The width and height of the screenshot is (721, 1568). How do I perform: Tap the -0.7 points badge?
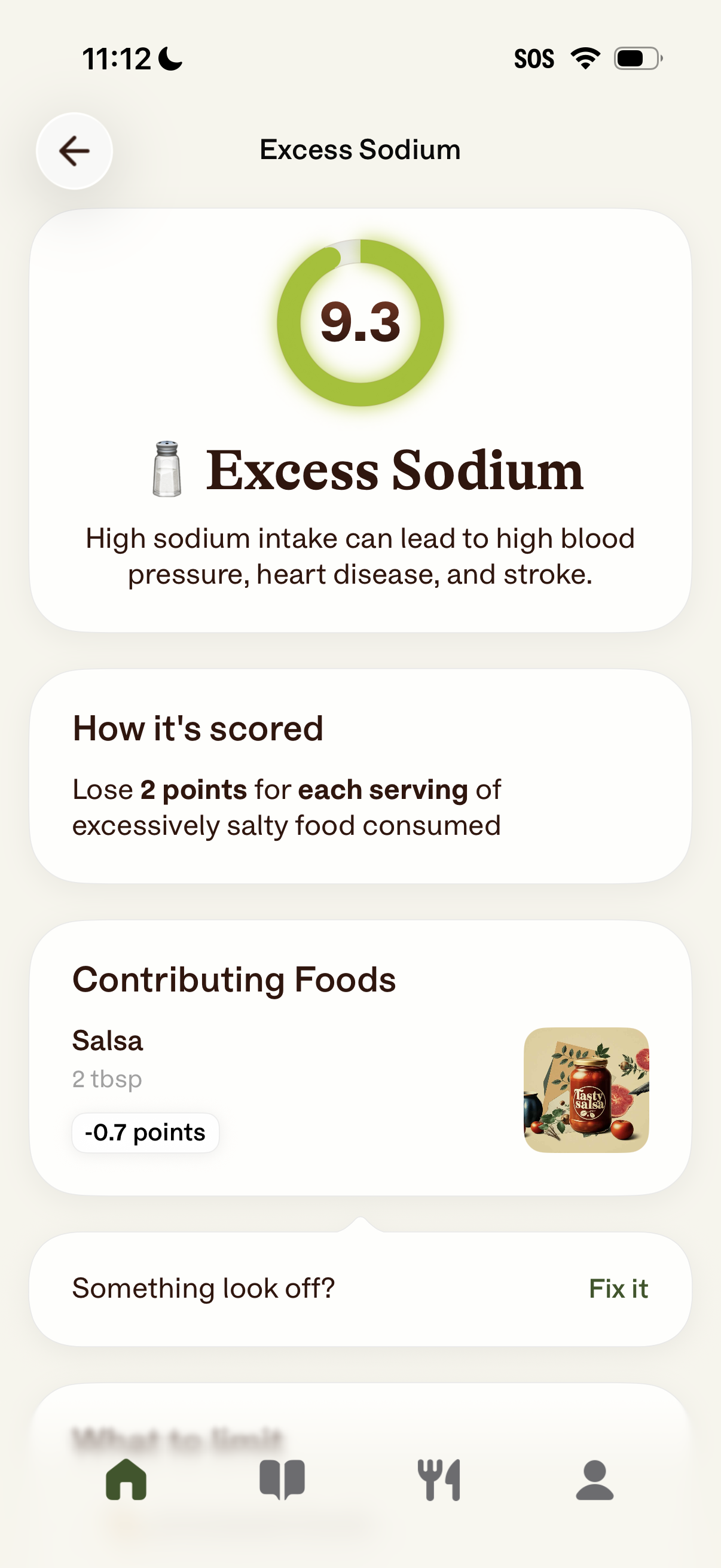[x=145, y=1132]
